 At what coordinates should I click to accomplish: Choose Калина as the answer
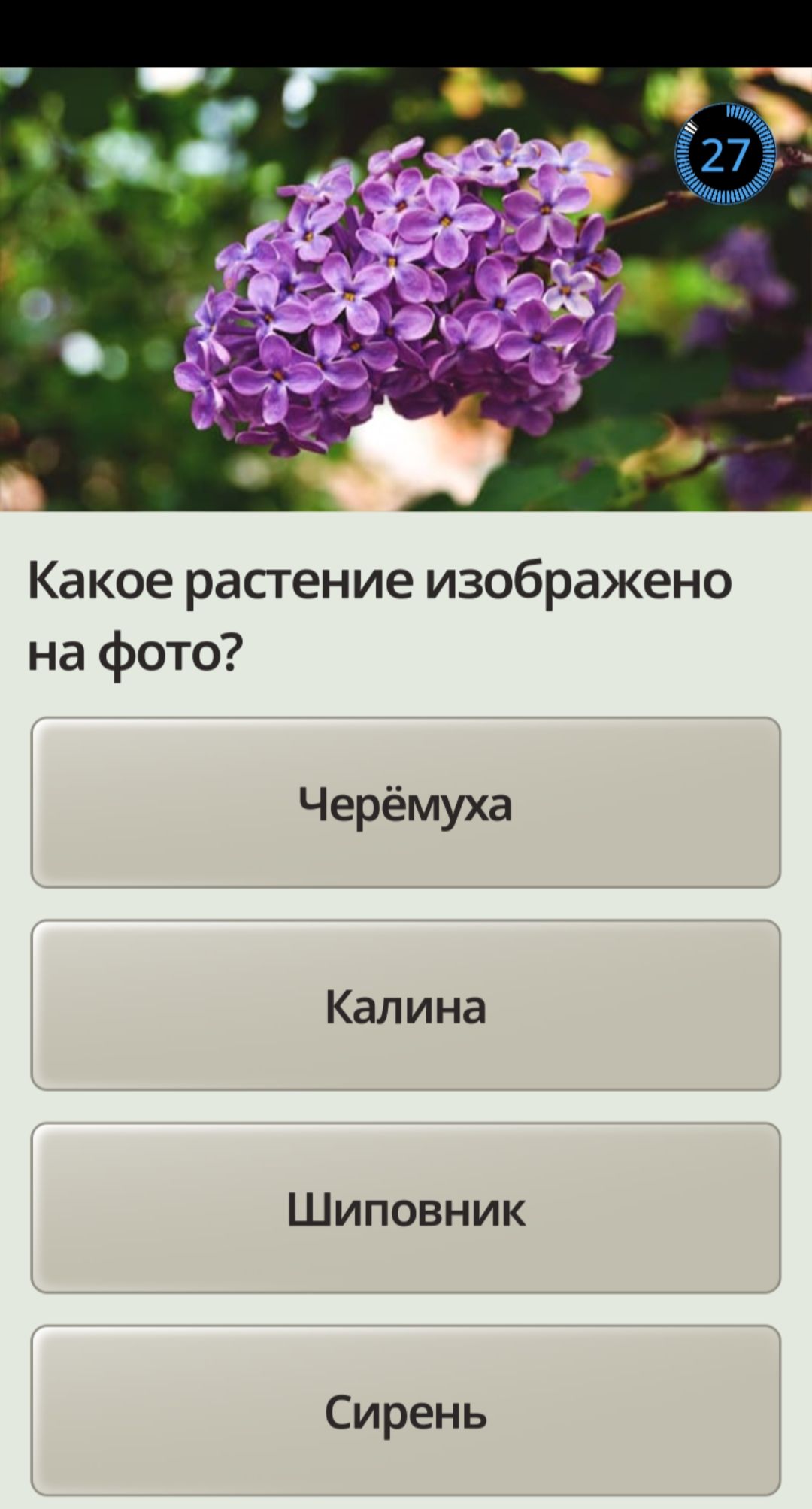405,1004
